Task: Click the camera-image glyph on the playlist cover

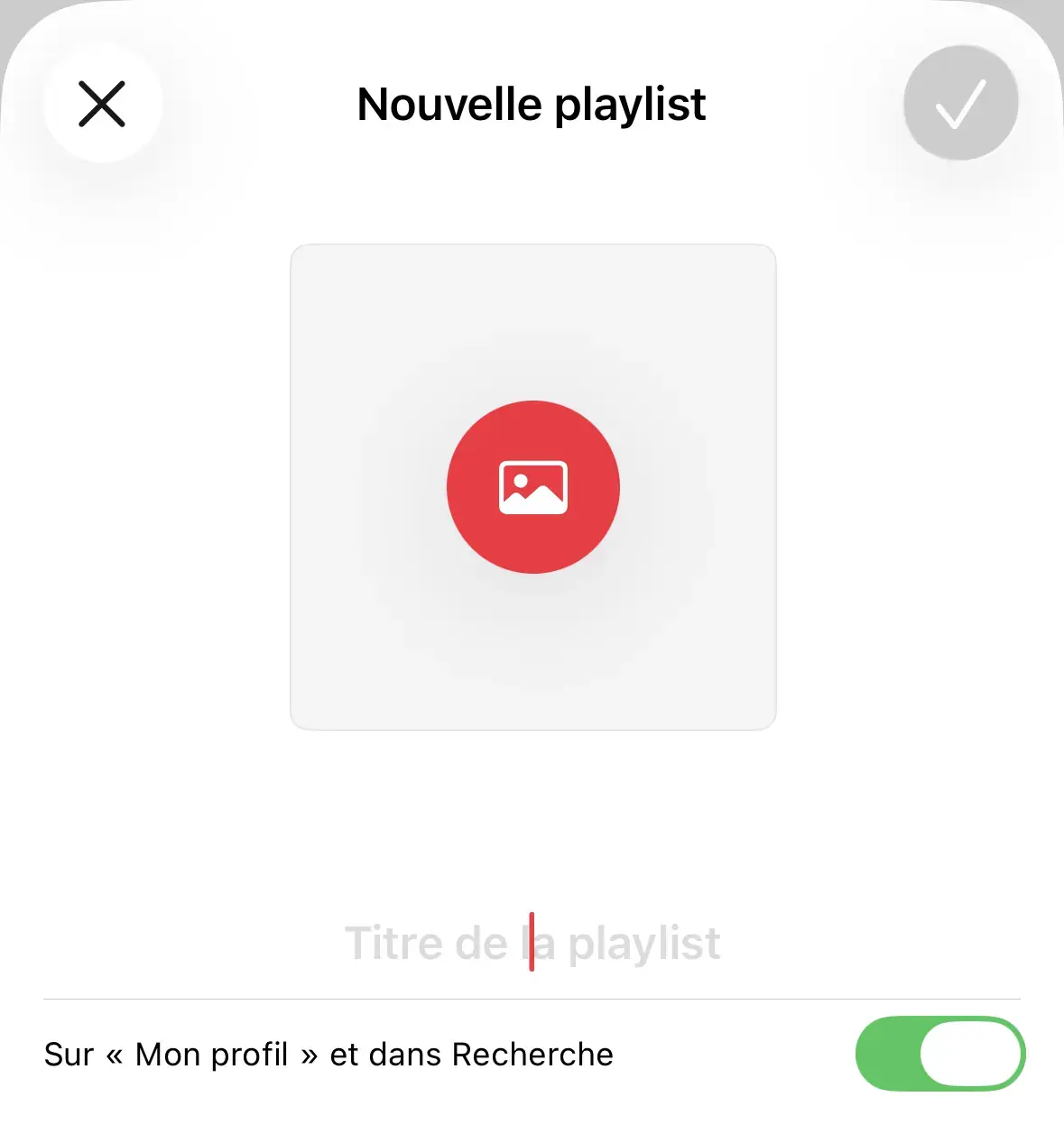Action: (x=532, y=487)
